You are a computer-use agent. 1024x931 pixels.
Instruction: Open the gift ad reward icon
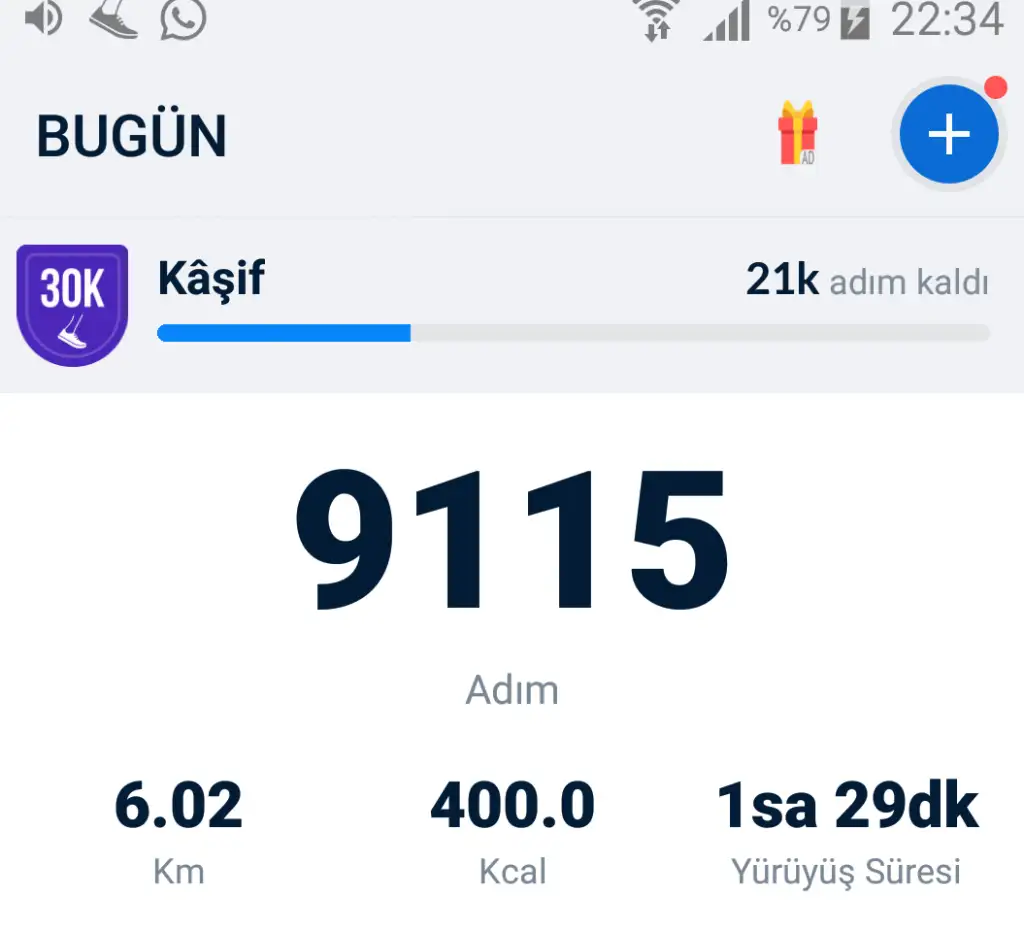point(797,133)
